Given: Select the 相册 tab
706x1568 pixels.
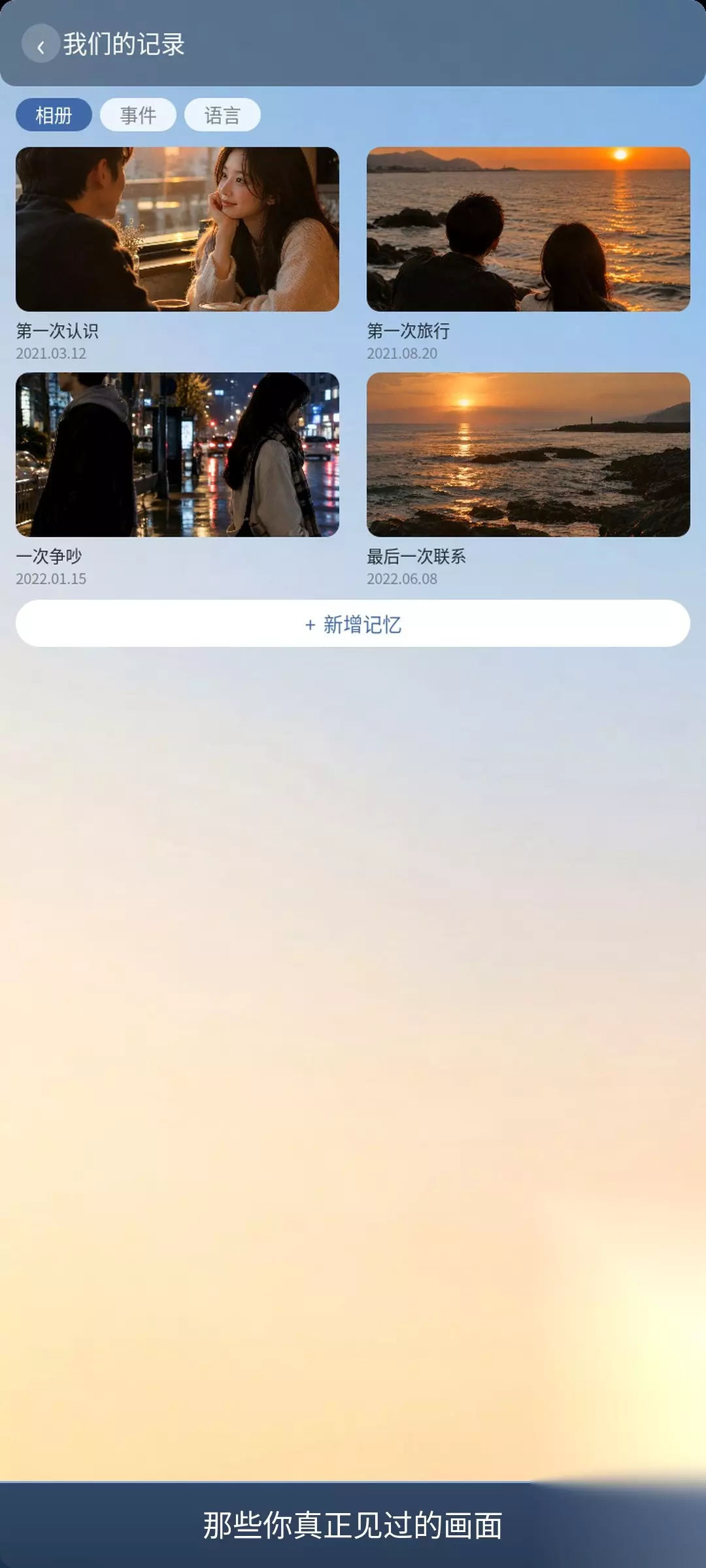Looking at the screenshot, I should pyautogui.click(x=54, y=115).
